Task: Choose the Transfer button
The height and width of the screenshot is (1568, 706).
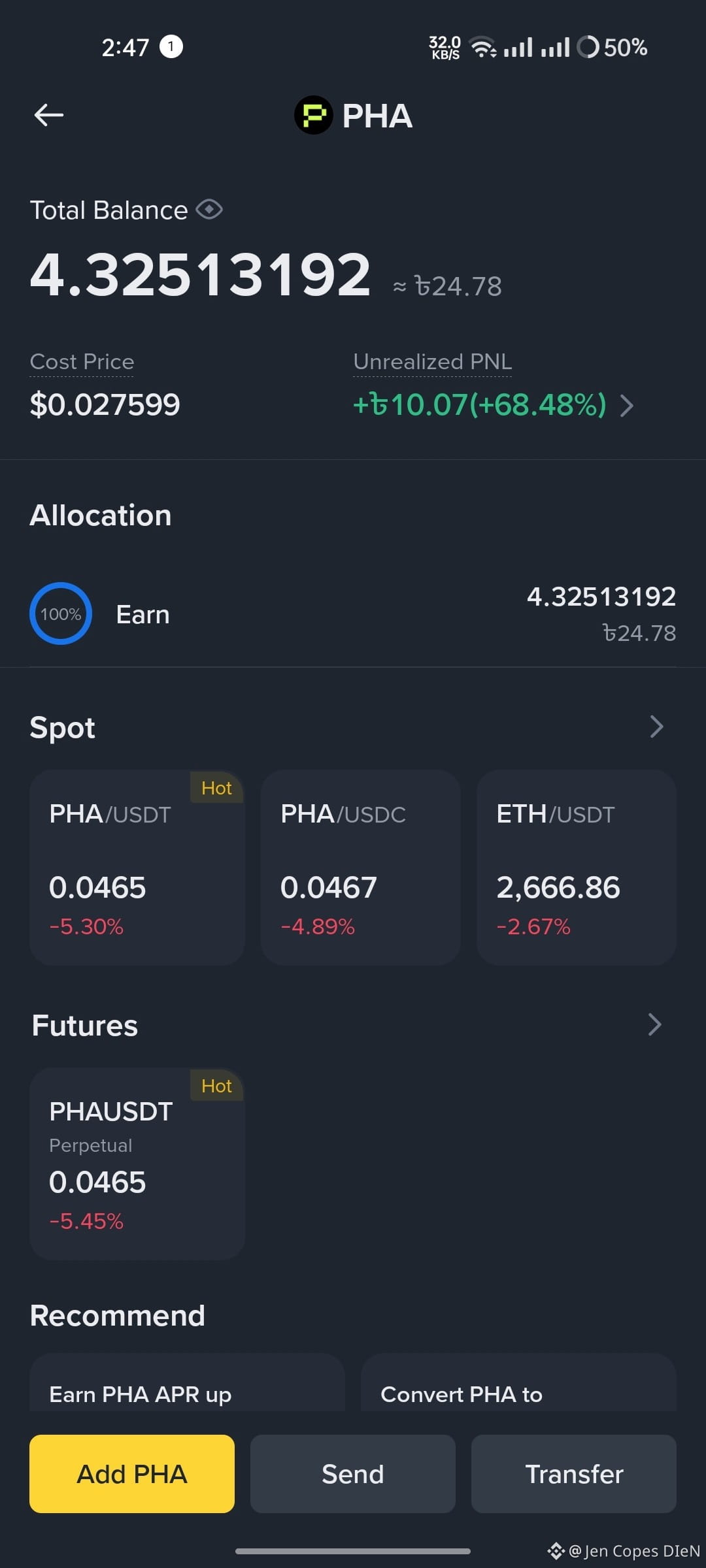Action: tap(574, 1473)
